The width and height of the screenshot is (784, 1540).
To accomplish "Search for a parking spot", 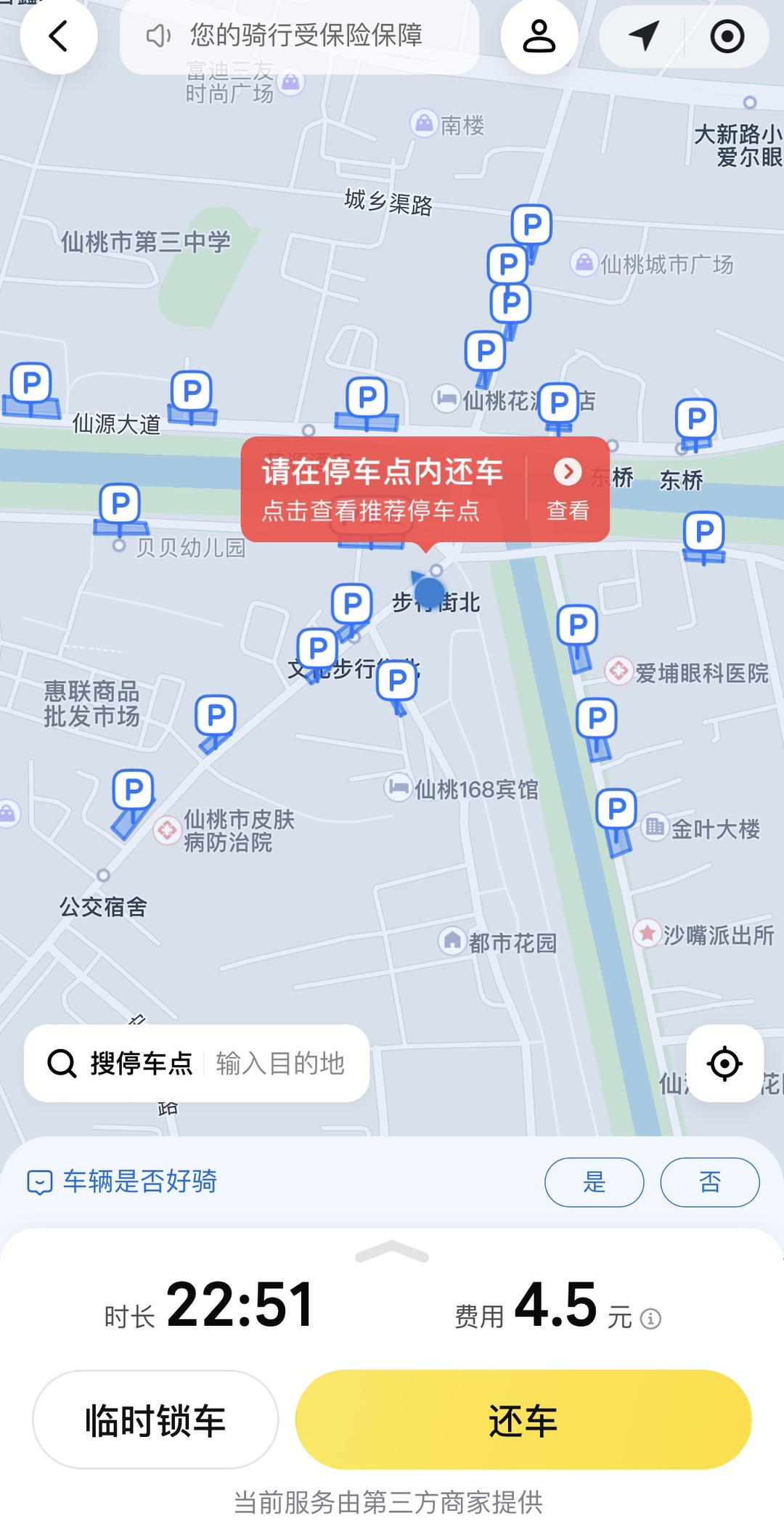I will click(x=196, y=1063).
